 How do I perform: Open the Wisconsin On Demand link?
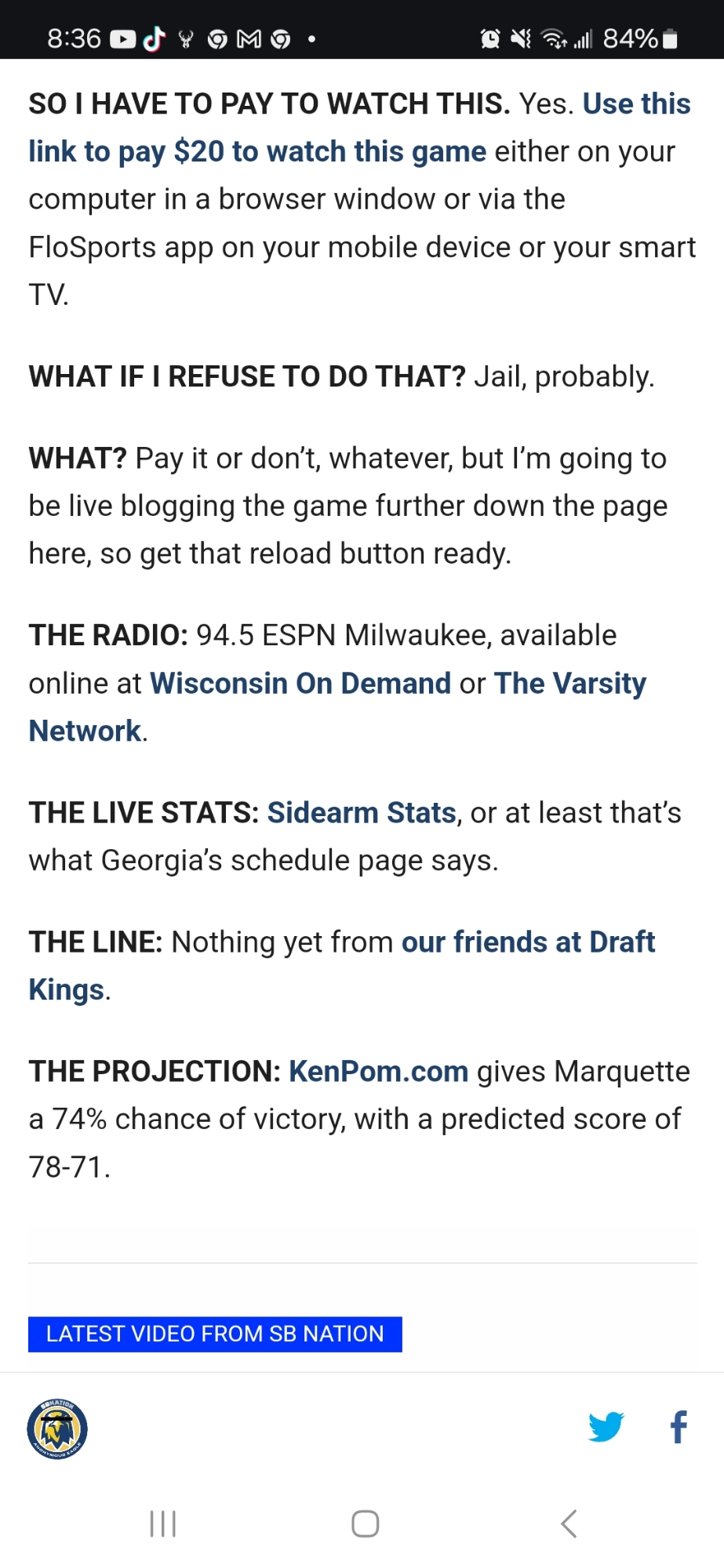300,683
